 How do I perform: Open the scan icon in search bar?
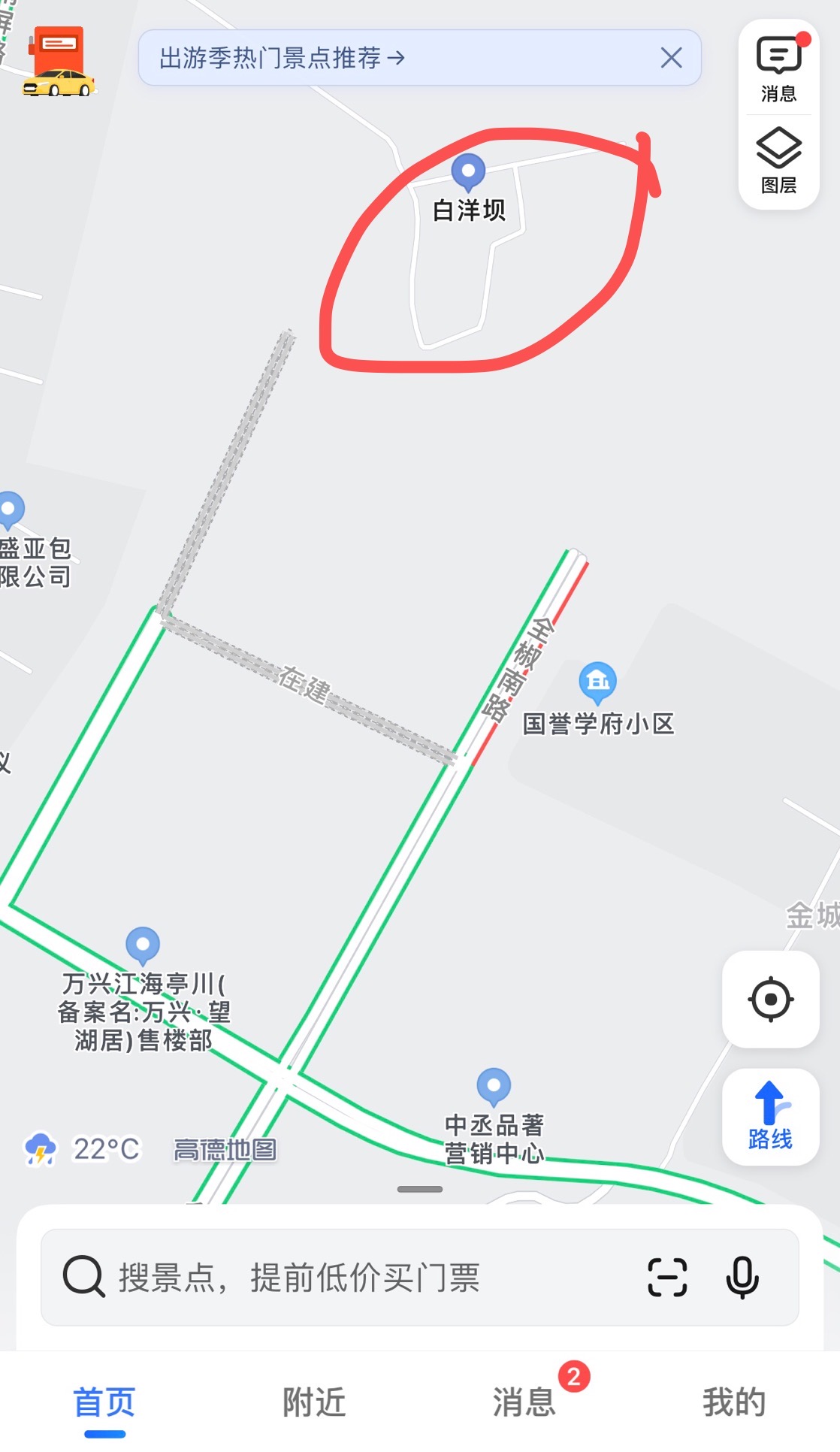[667, 1277]
